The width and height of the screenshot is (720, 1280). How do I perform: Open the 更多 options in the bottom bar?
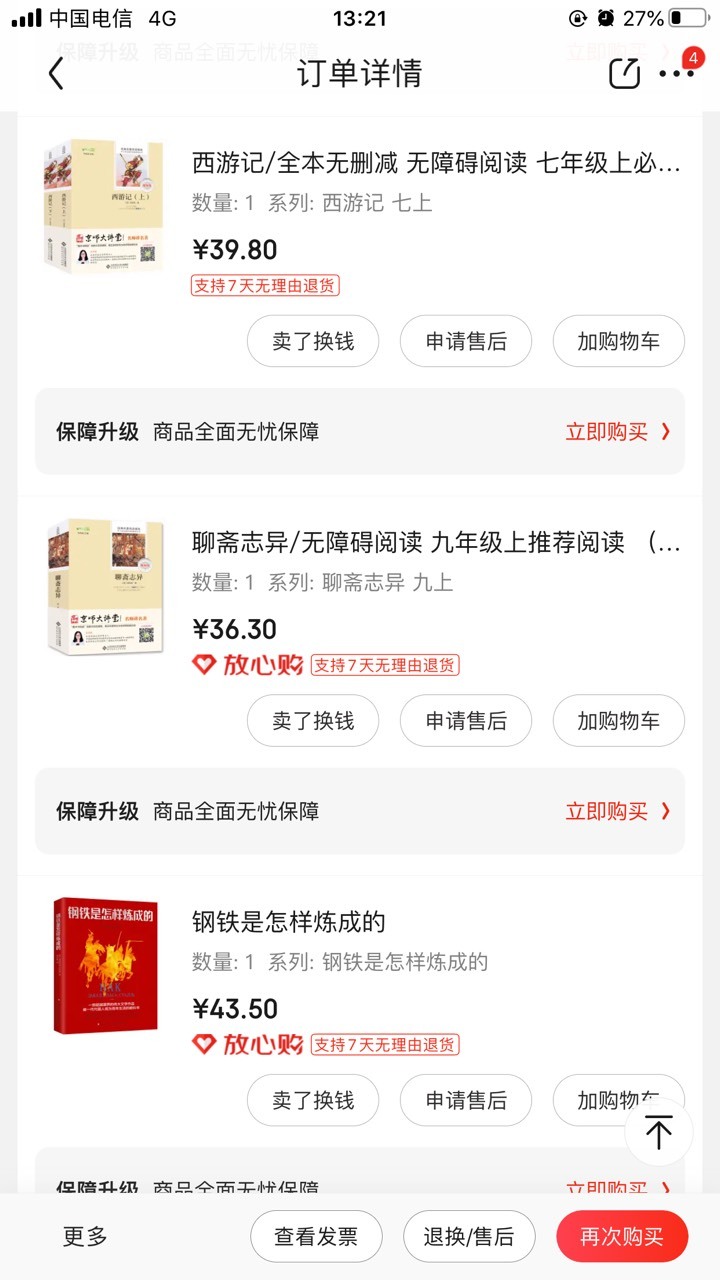[85, 1236]
